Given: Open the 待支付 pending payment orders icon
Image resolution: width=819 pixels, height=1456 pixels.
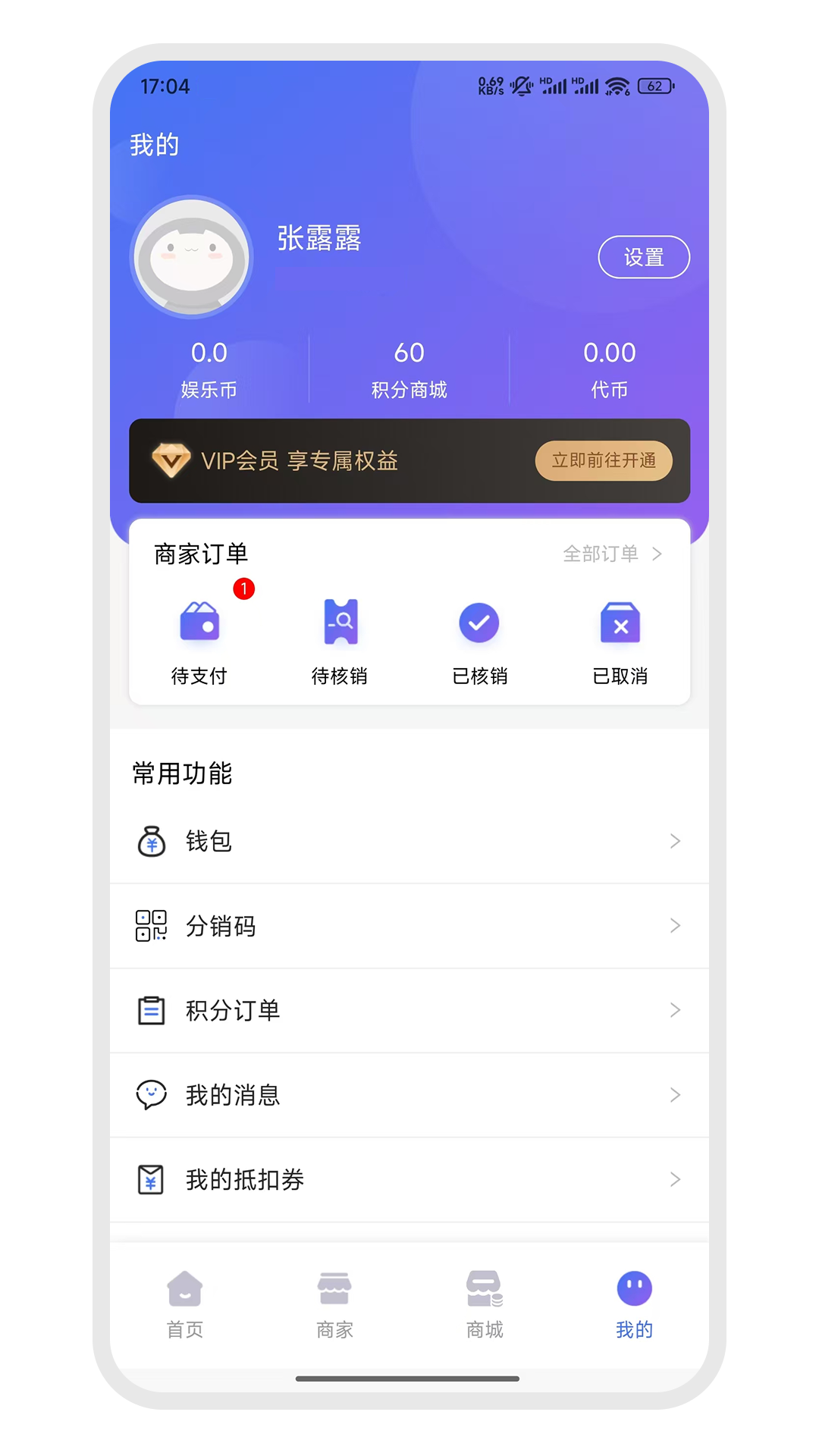Looking at the screenshot, I should (x=199, y=623).
